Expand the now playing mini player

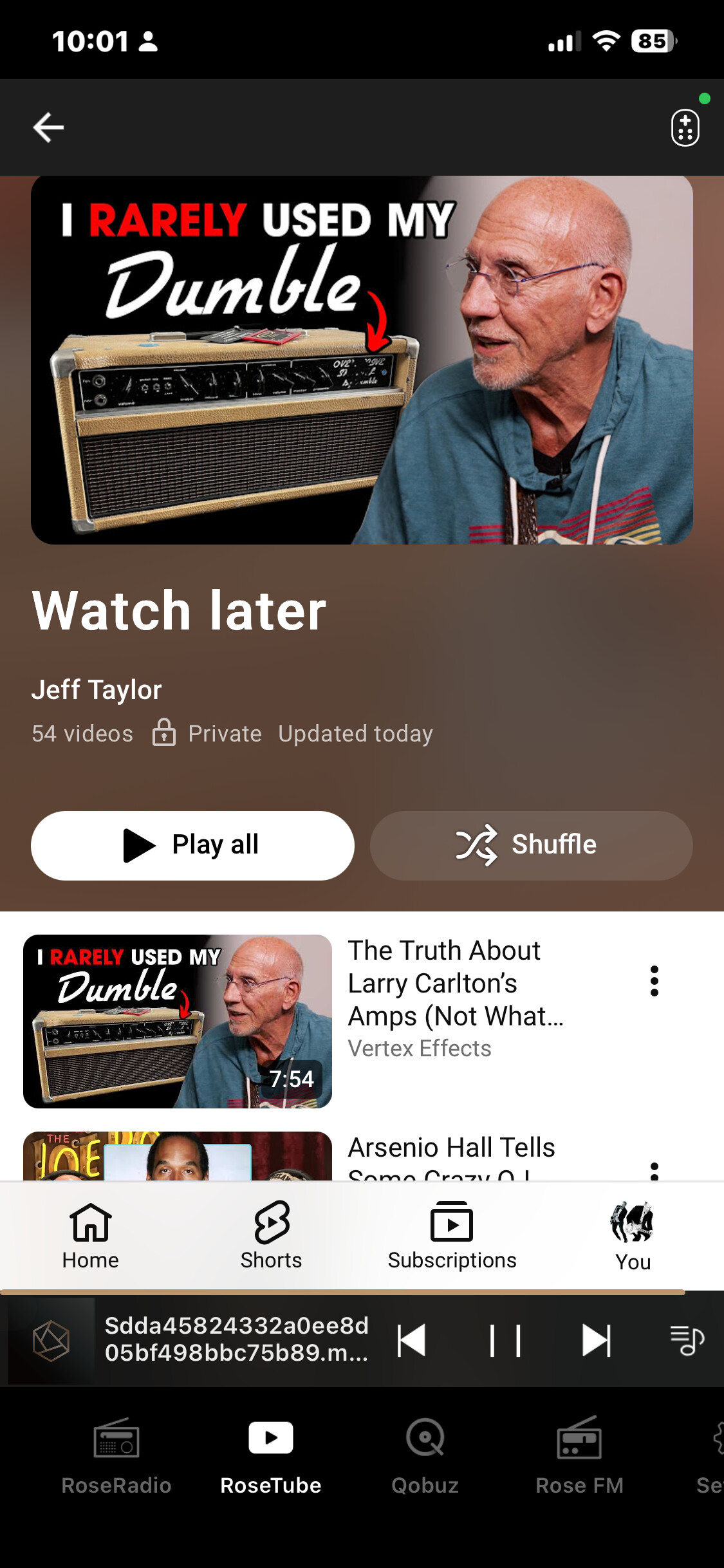coord(236,1339)
